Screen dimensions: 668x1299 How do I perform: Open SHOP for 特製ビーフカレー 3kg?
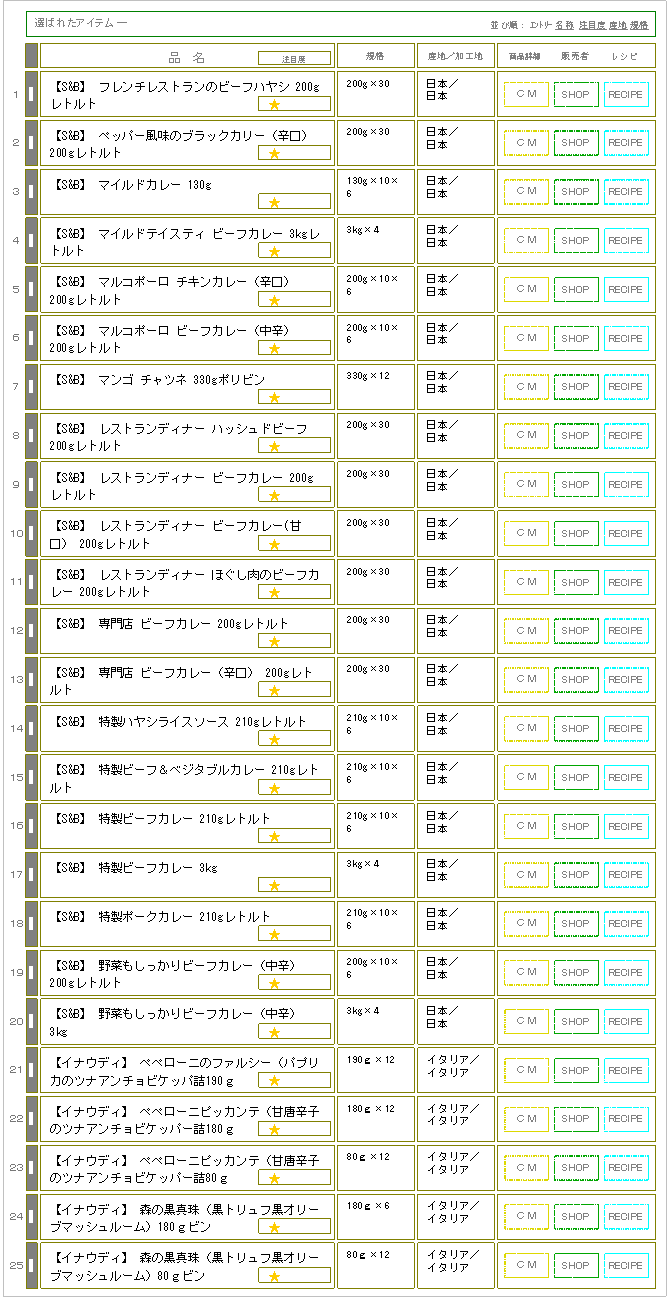click(x=576, y=875)
